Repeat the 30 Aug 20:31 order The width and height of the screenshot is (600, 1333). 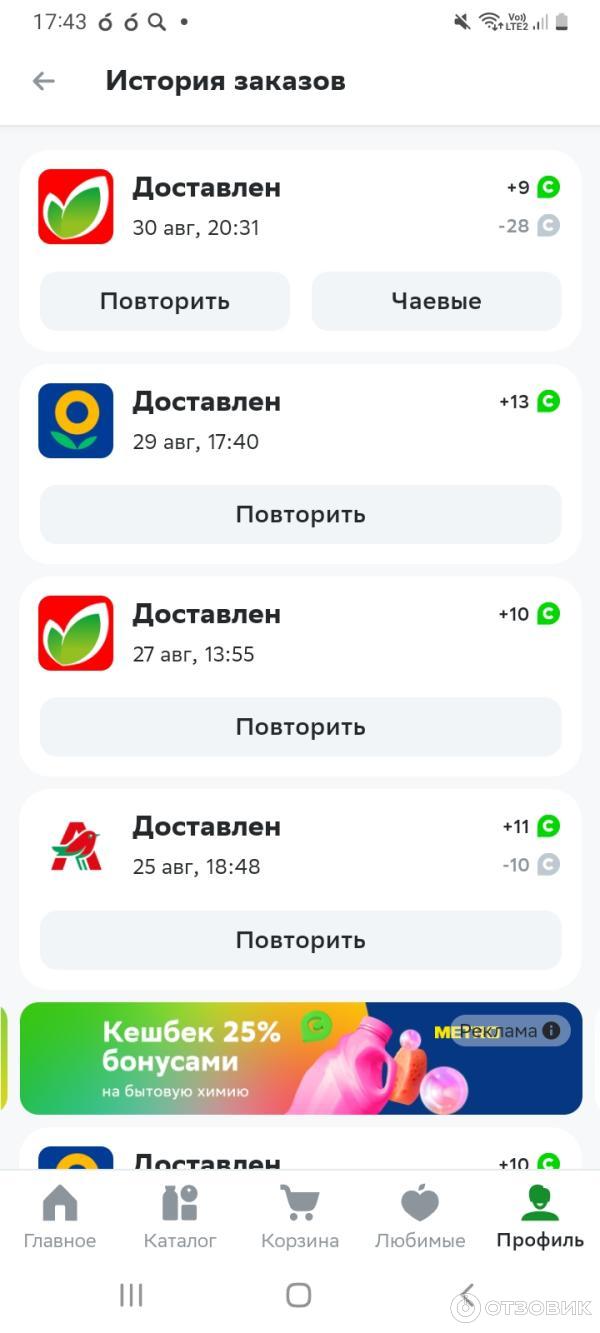165,301
